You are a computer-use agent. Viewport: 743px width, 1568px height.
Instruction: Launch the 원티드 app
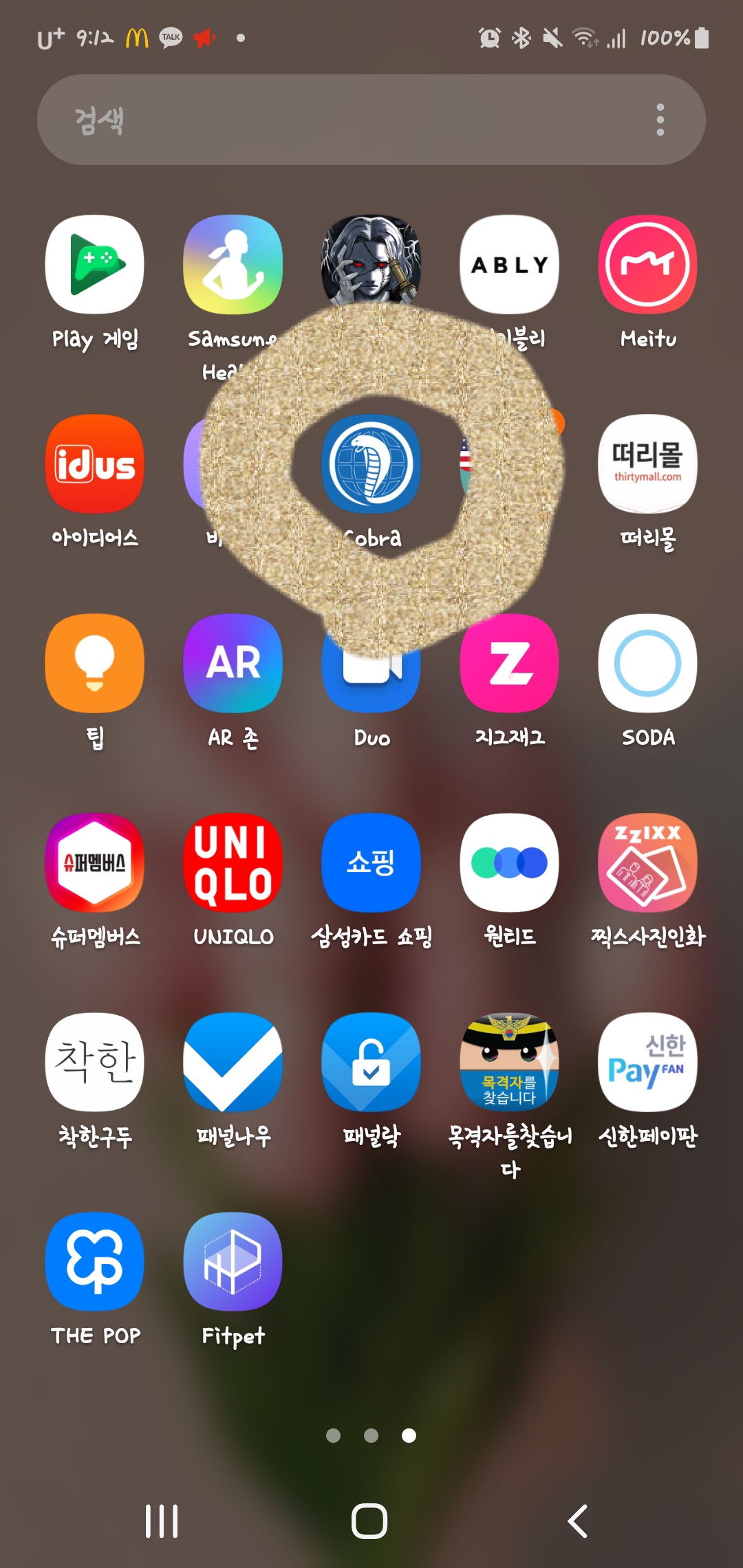tap(509, 863)
